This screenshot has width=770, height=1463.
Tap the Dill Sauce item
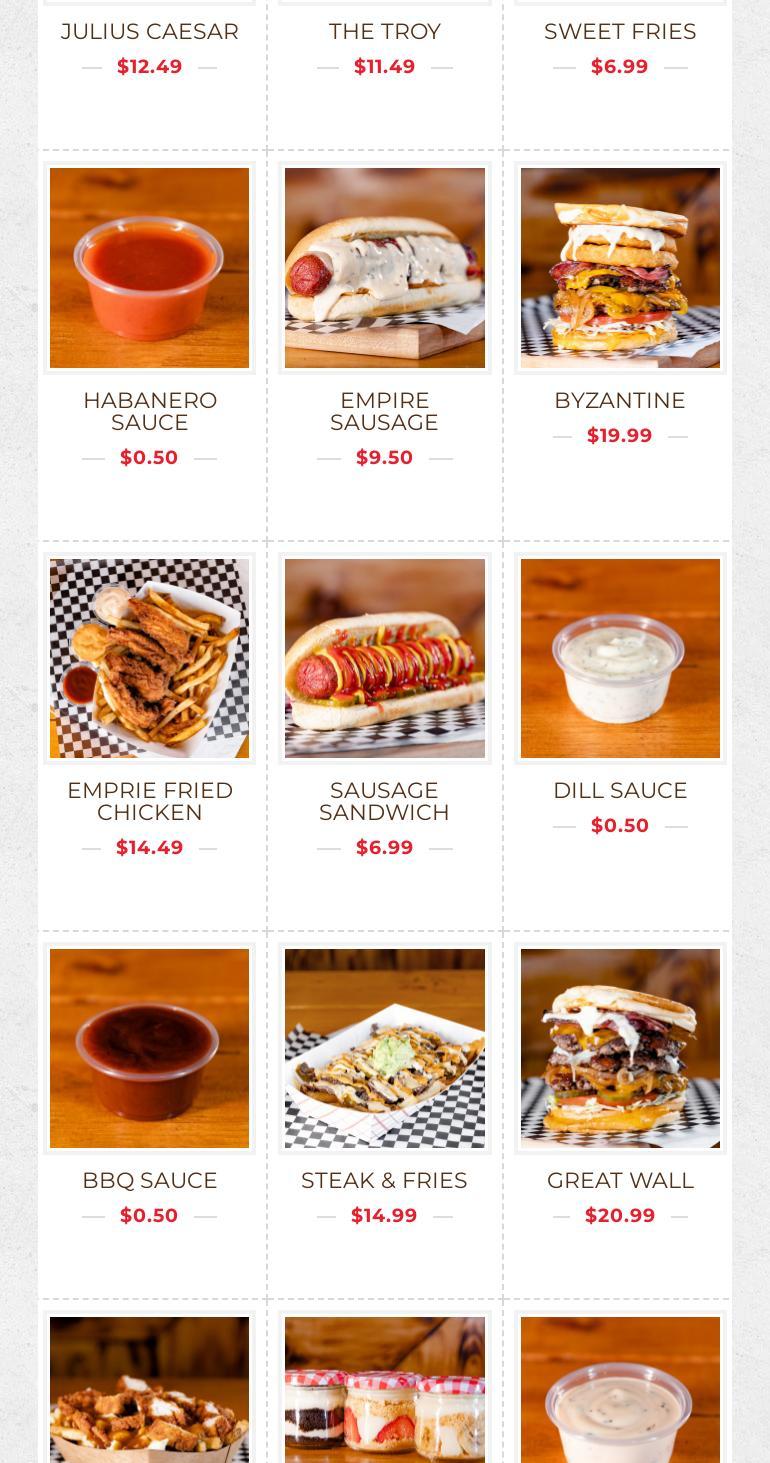point(620,658)
